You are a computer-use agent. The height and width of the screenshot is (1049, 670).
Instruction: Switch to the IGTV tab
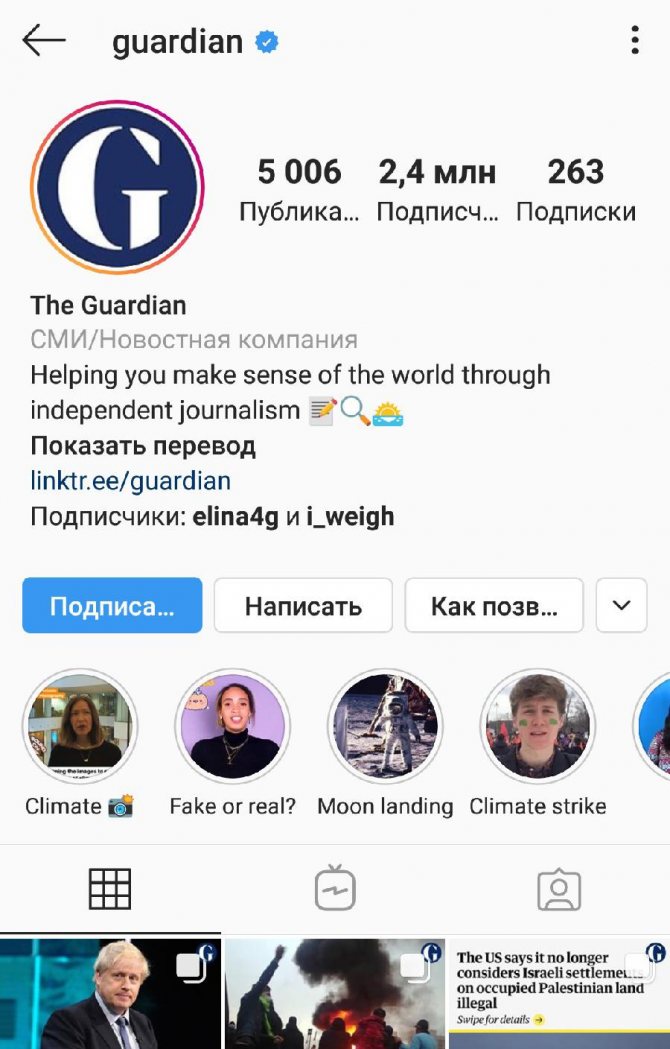(334, 888)
